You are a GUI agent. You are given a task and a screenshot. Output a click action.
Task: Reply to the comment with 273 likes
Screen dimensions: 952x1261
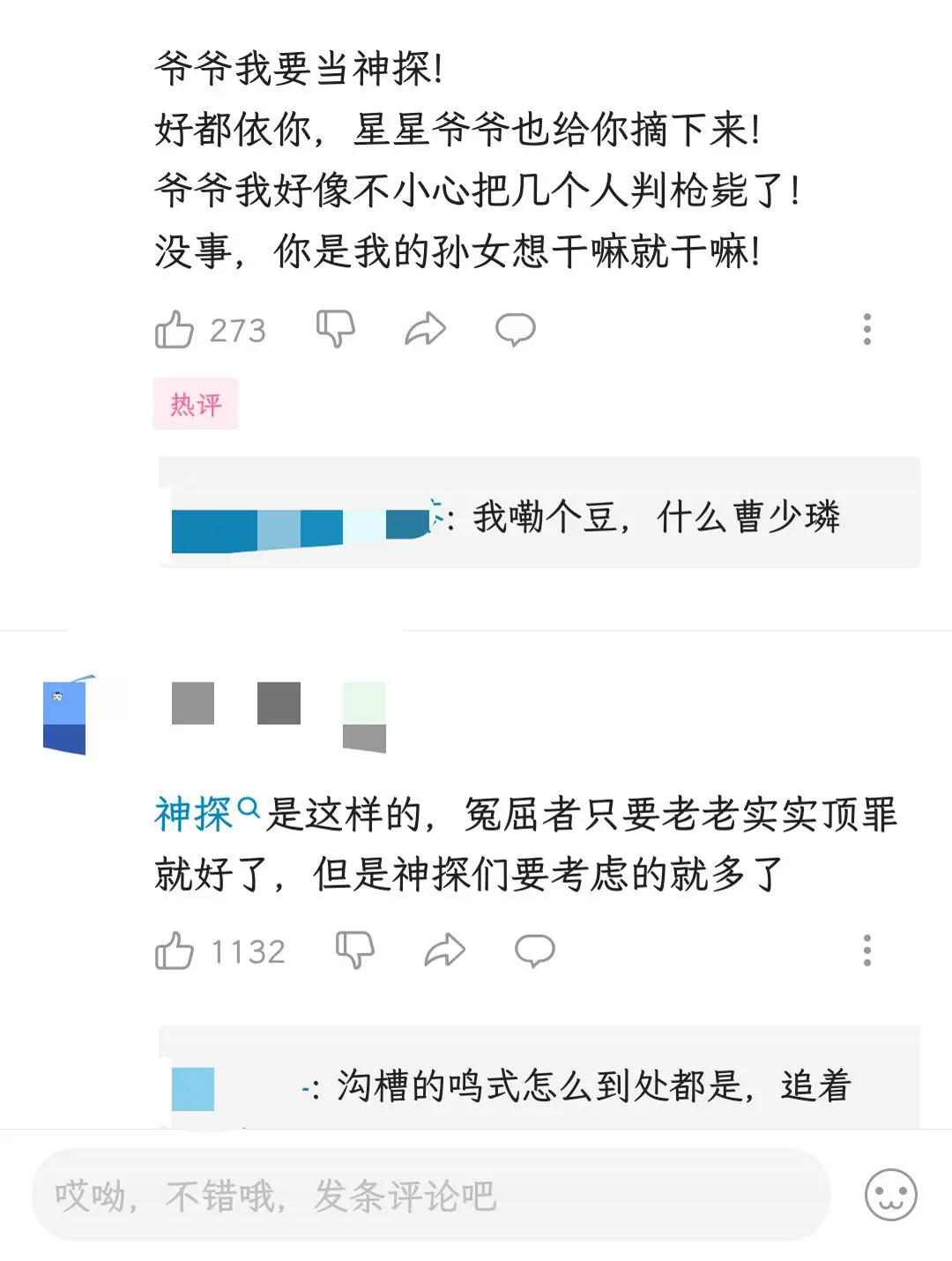tap(516, 330)
